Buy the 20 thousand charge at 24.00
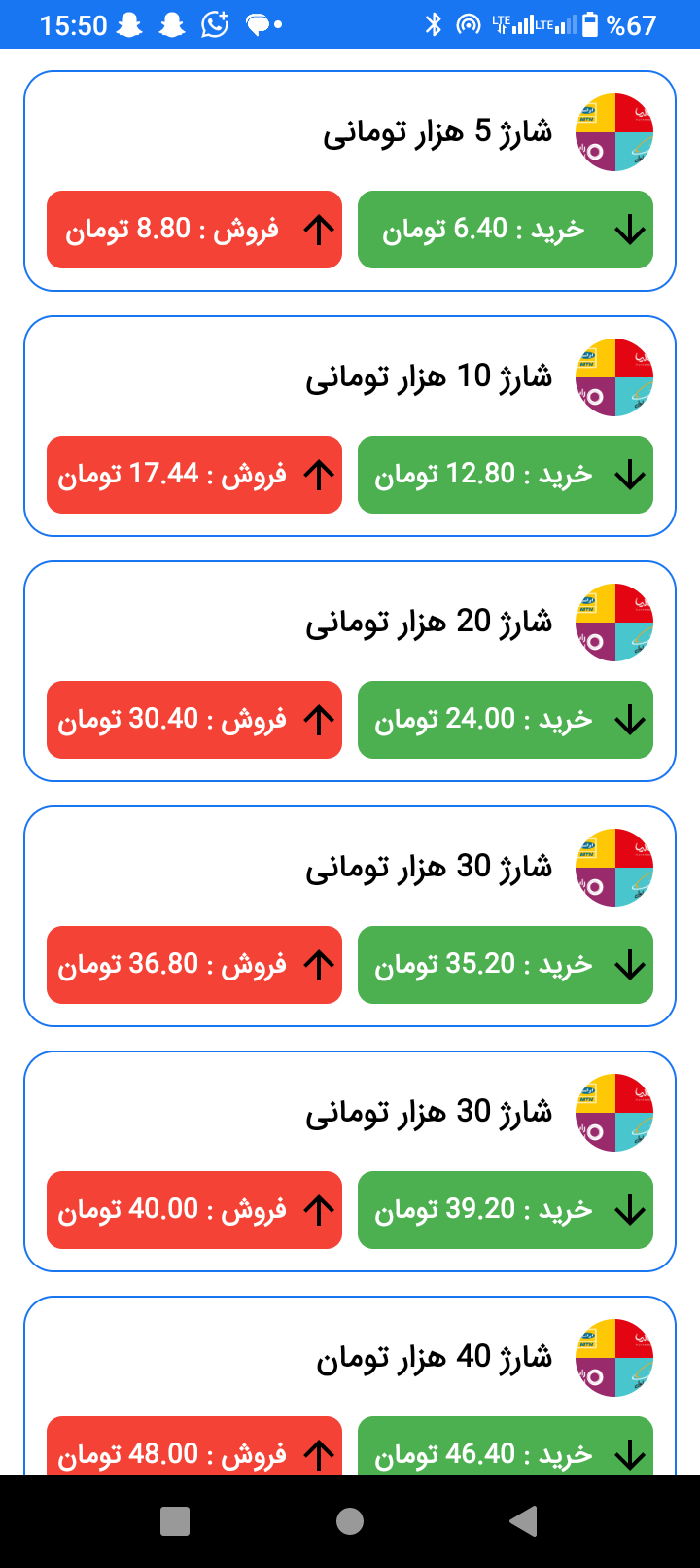The width and height of the screenshot is (700, 1568). coord(506,720)
